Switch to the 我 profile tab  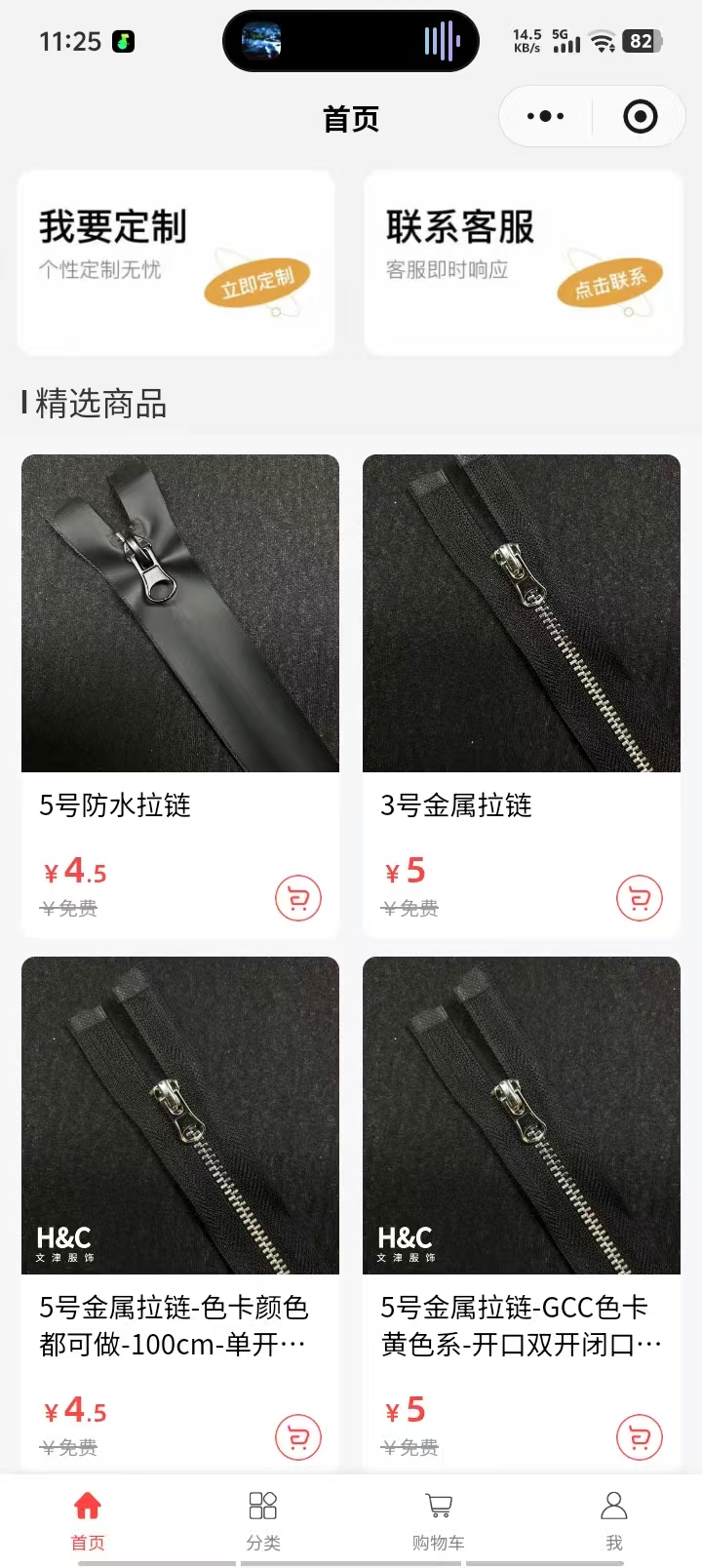pyautogui.click(x=614, y=1519)
